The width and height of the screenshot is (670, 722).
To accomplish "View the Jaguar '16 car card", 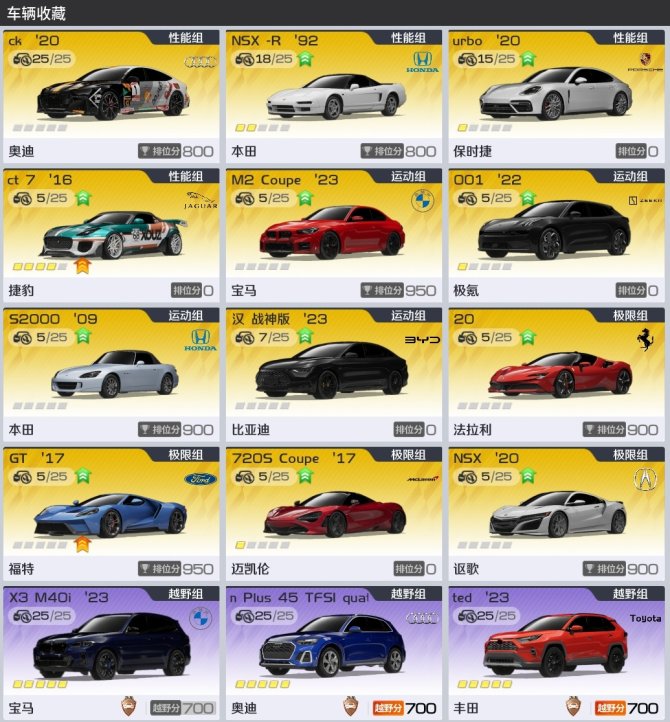I will pyautogui.click(x=112, y=235).
